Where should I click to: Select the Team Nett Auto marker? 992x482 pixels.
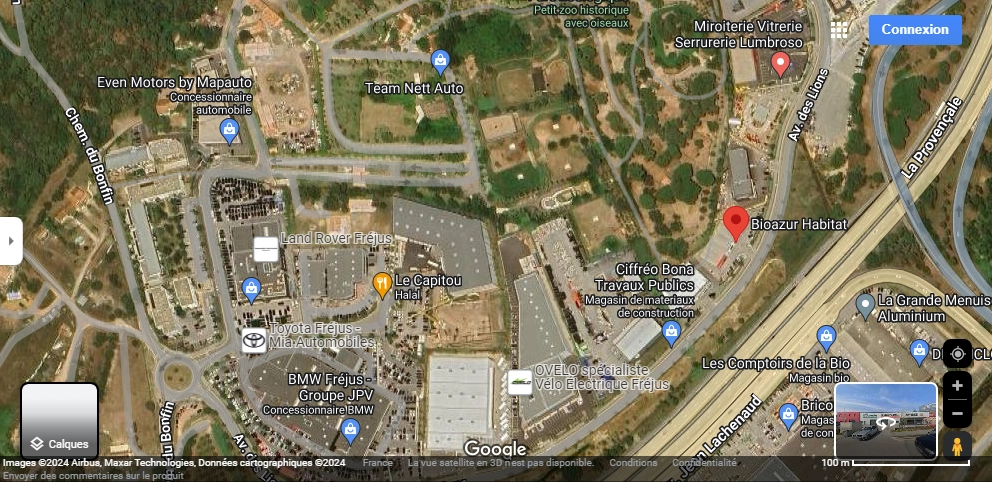[x=440, y=63]
